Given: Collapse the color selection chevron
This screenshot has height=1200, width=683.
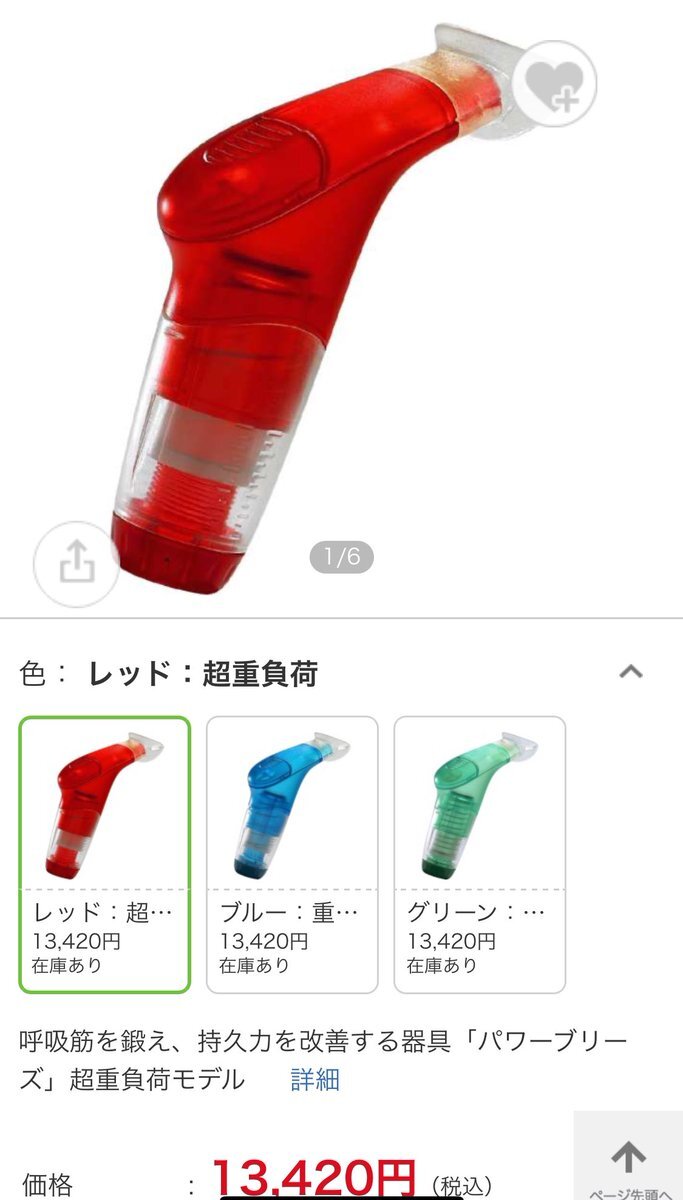Looking at the screenshot, I should [x=630, y=672].
